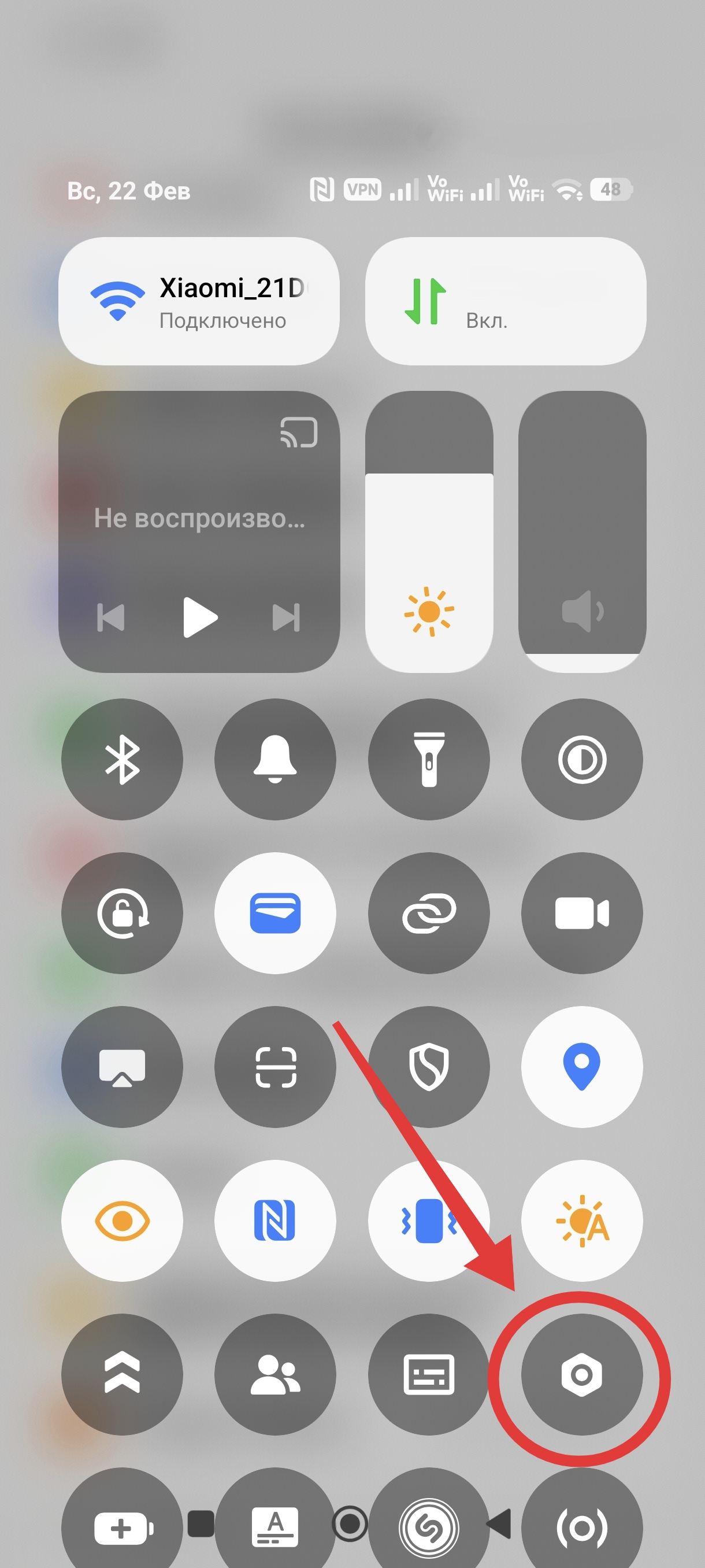Open settings via the hexagon tile
Image resolution: width=705 pixels, height=1568 pixels.
(581, 1374)
